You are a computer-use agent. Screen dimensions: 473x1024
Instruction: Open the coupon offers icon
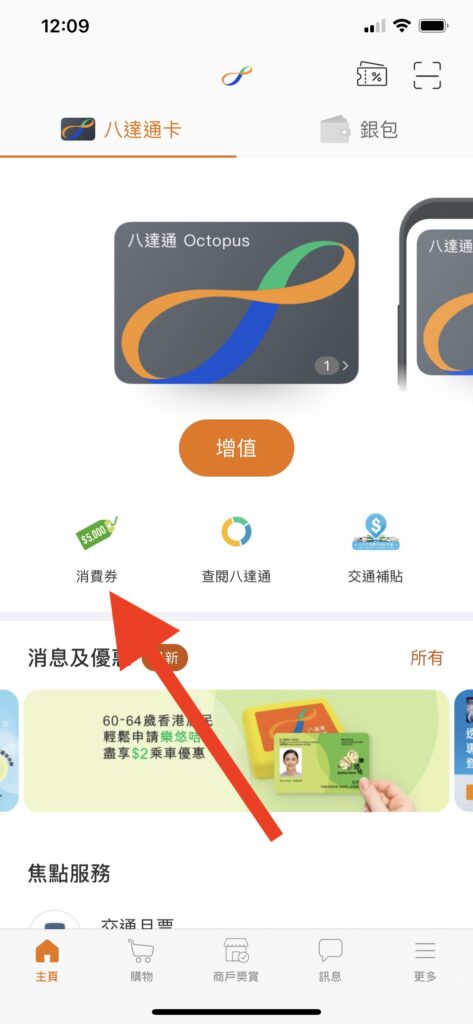(x=372, y=75)
